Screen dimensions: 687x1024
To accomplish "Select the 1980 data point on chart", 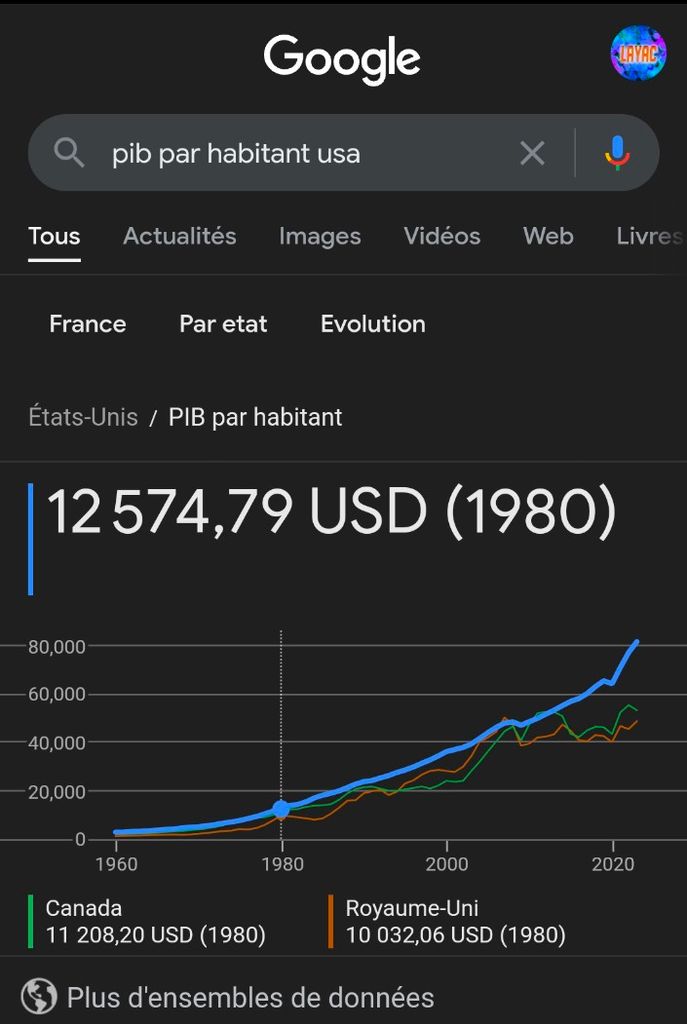I will tap(281, 809).
